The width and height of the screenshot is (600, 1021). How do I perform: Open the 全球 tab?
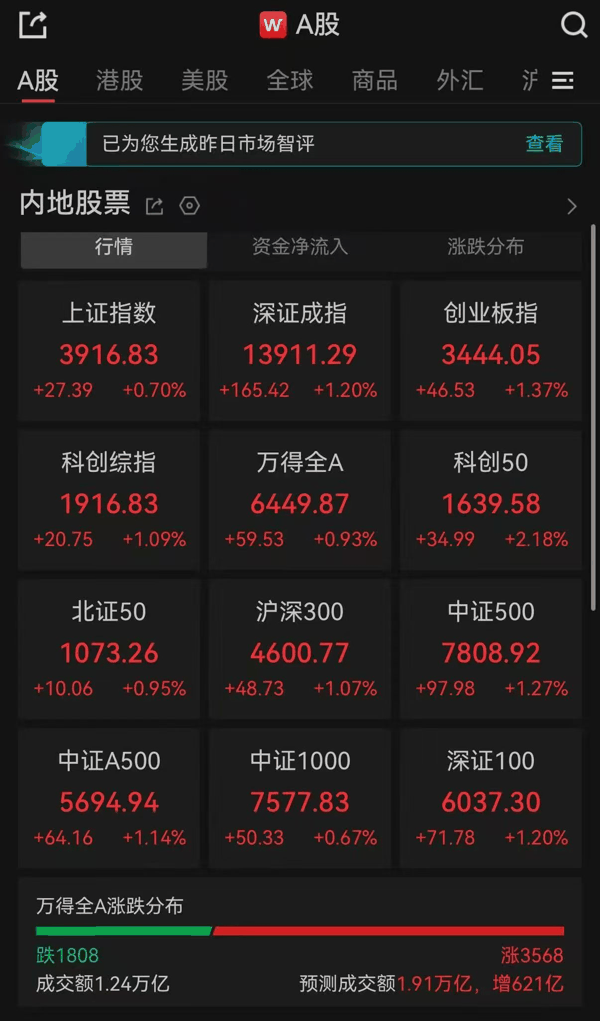coord(290,80)
